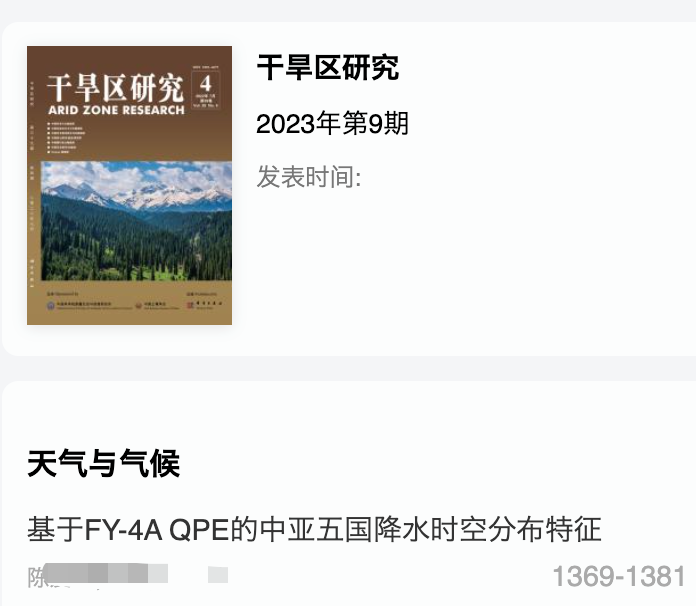Open the article 基于FY-4A QPE的中亚五国降水时空分布特征
Image resolution: width=696 pixels, height=606 pixels.
pyautogui.click(x=314, y=528)
